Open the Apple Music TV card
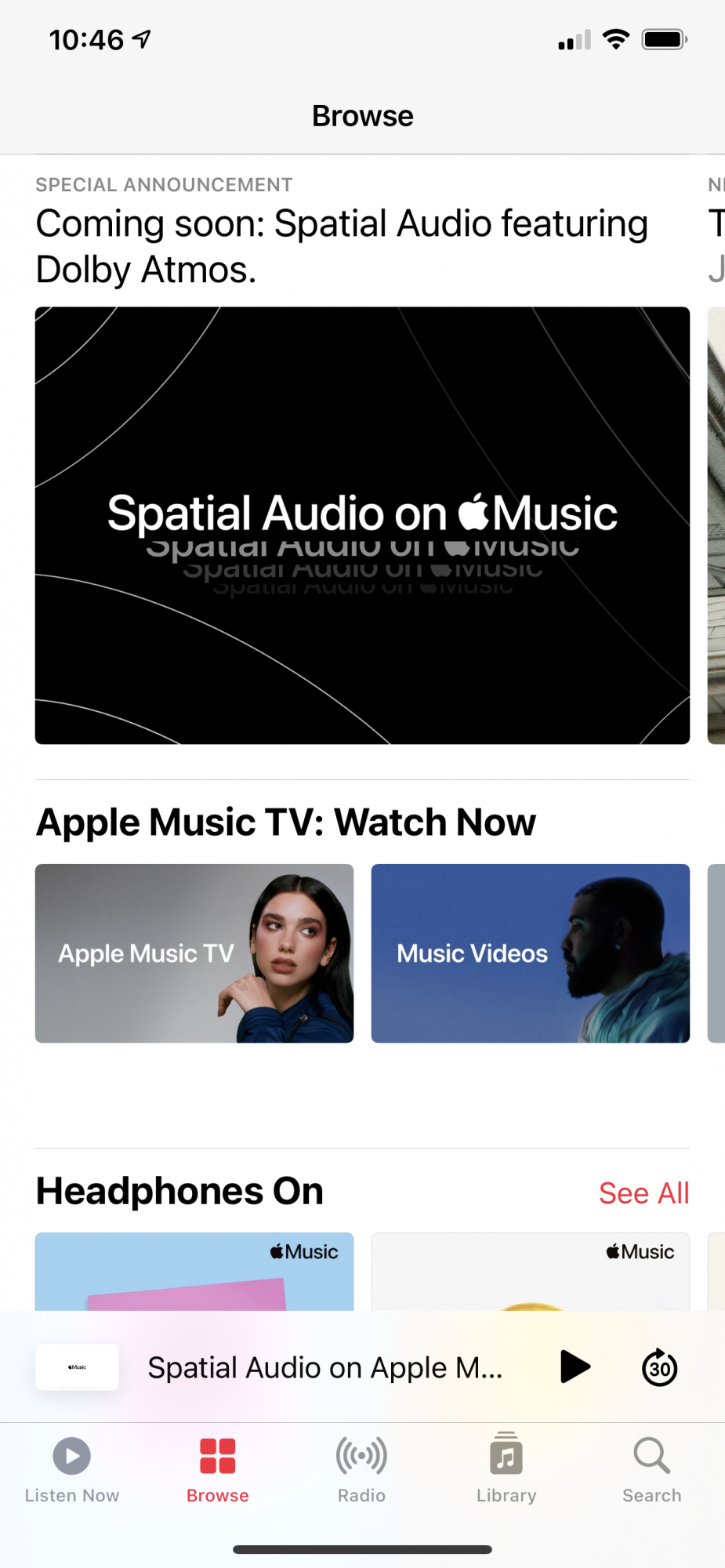Viewport: 725px width, 1568px height. (x=194, y=953)
